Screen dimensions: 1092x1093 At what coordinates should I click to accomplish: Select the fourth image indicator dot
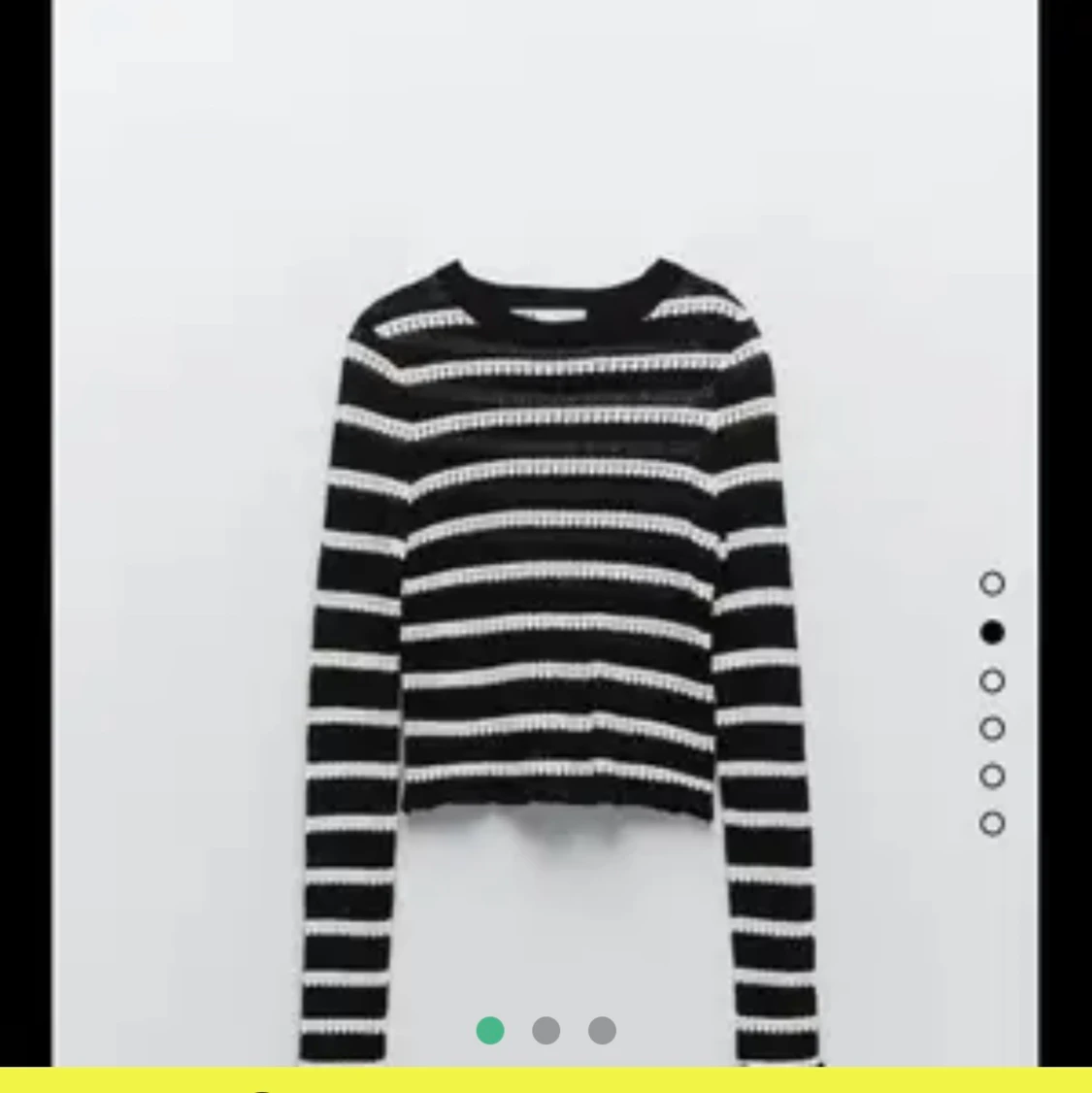(x=992, y=728)
